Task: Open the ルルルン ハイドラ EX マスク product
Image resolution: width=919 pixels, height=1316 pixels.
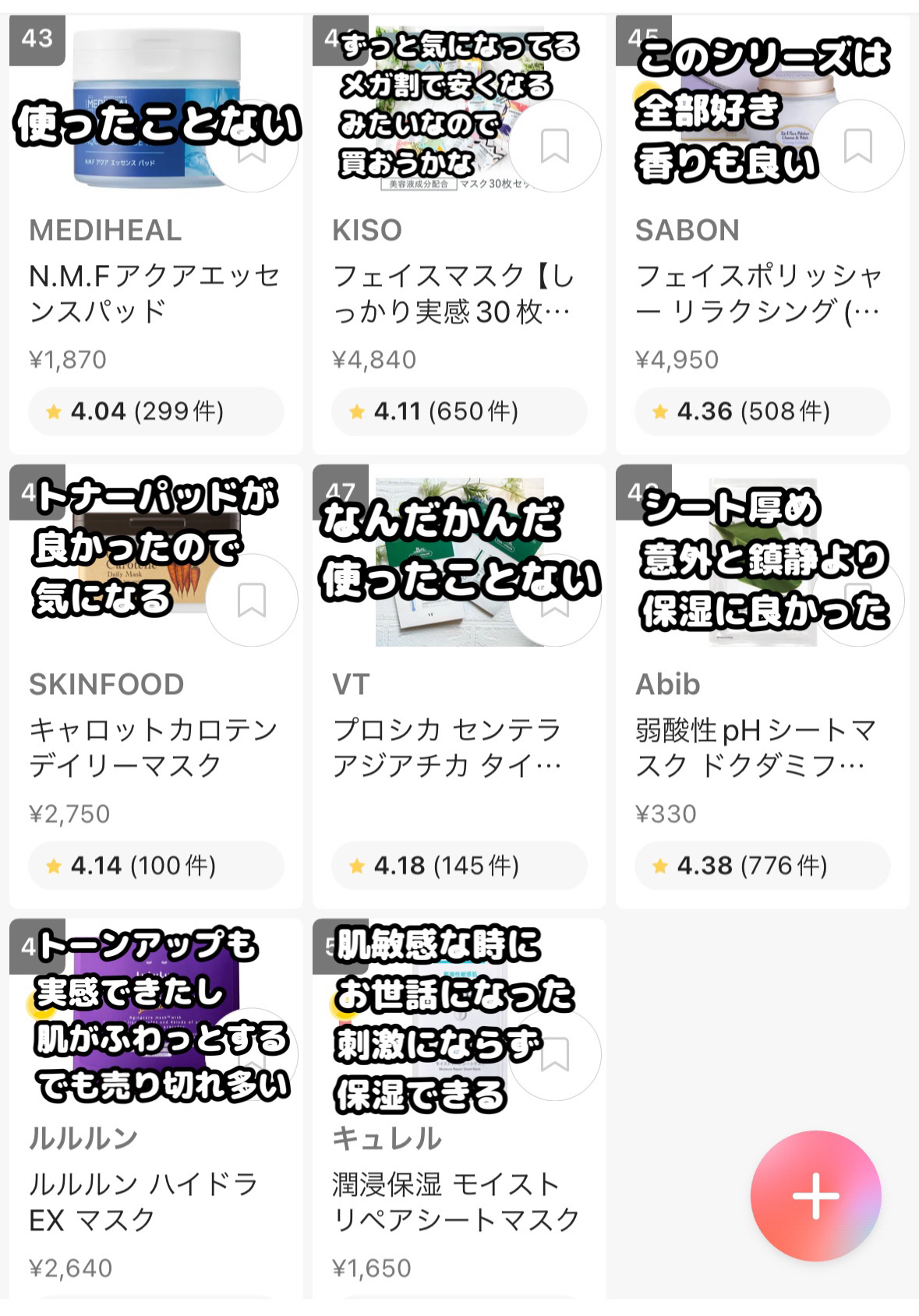Action: [x=144, y=1201]
